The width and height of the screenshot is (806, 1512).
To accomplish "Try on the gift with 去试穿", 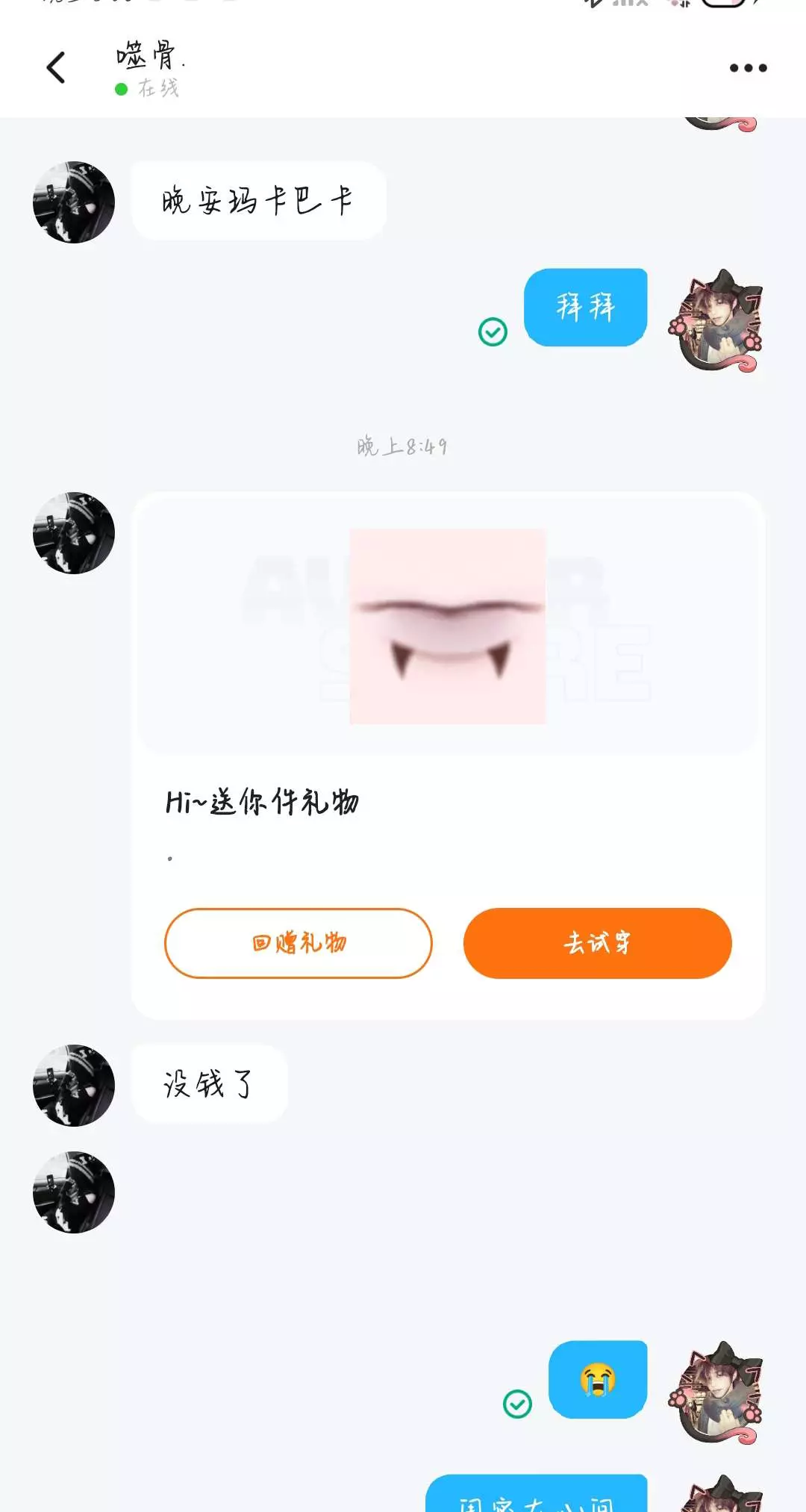I will click(597, 943).
